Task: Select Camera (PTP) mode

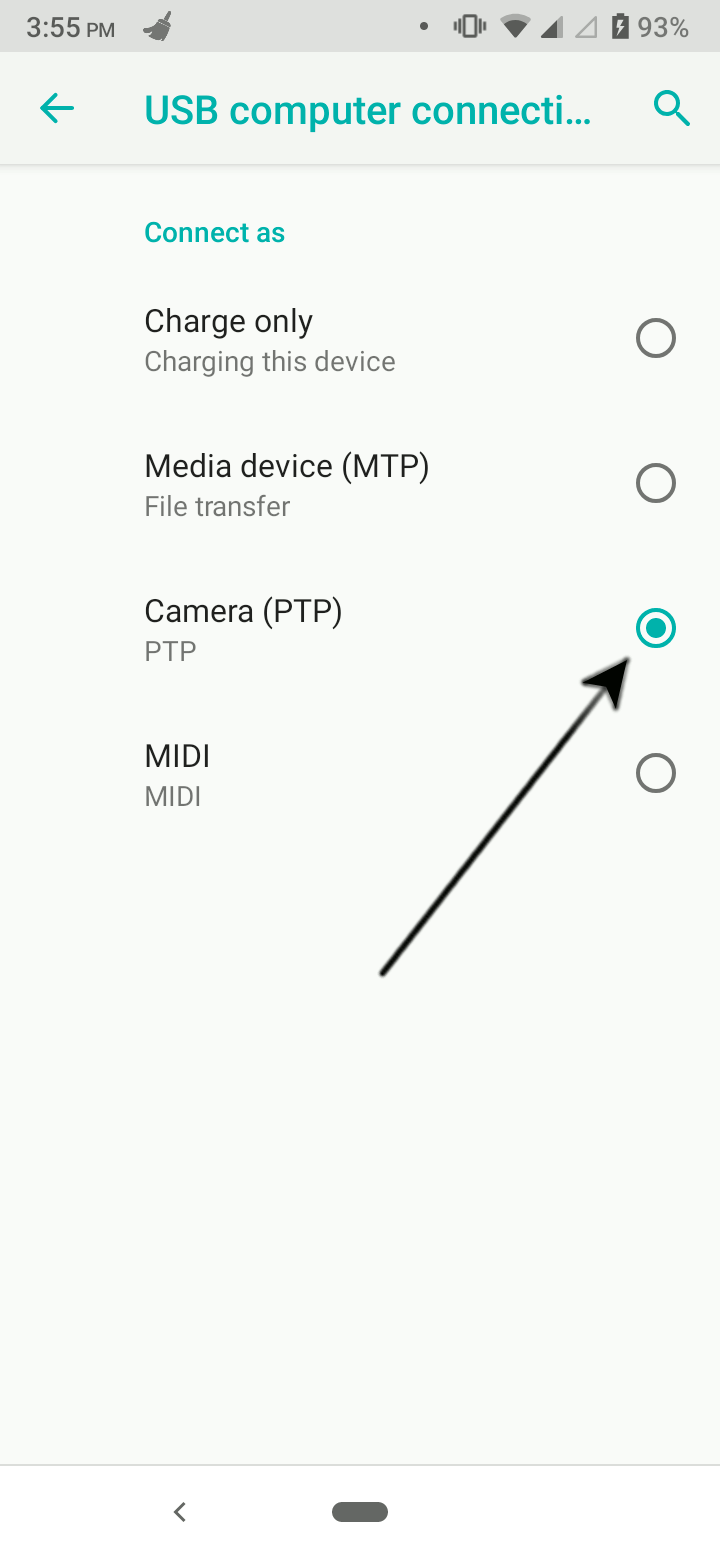Action: tap(360, 629)
